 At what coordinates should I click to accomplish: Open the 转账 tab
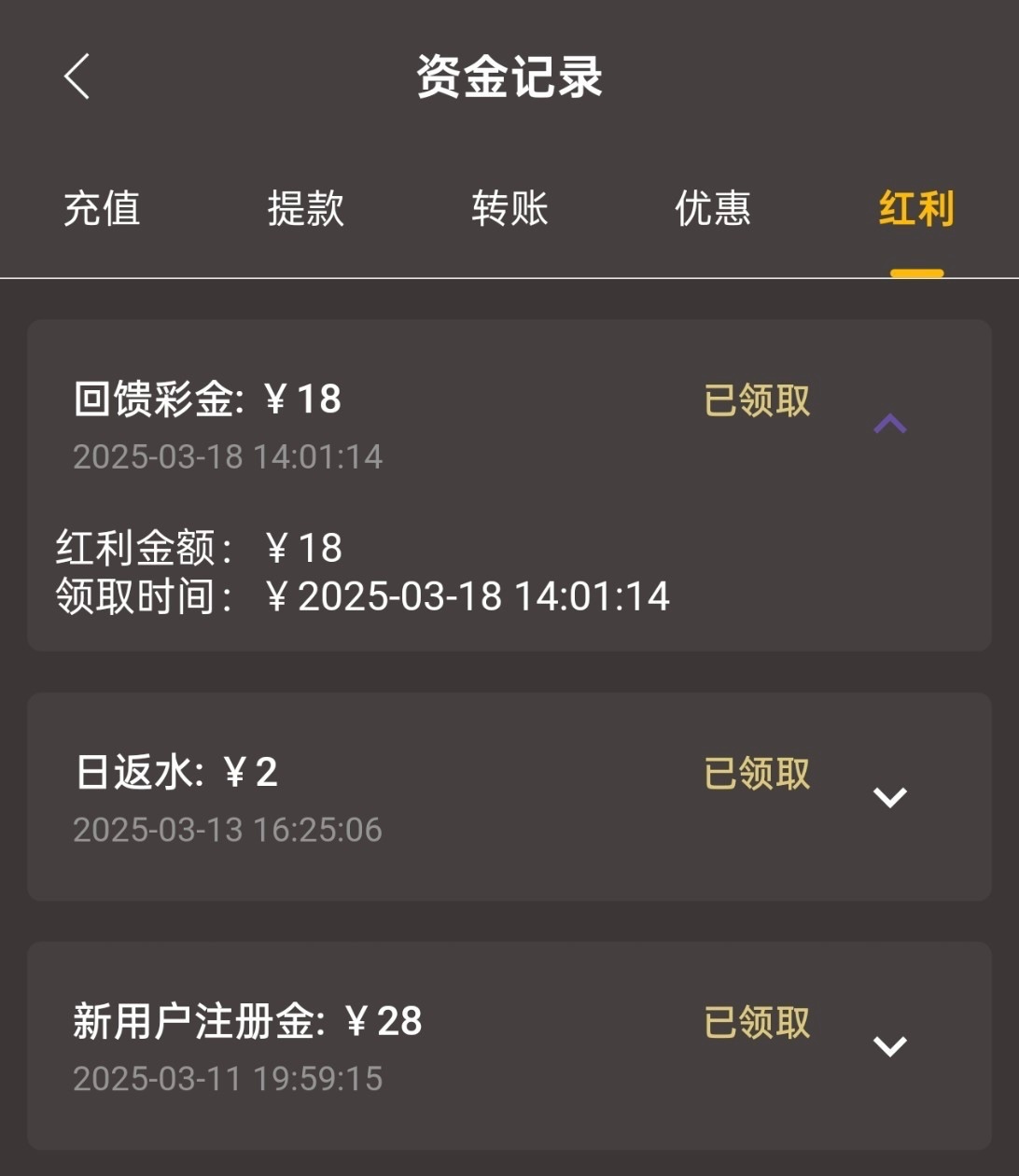pos(509,208)
